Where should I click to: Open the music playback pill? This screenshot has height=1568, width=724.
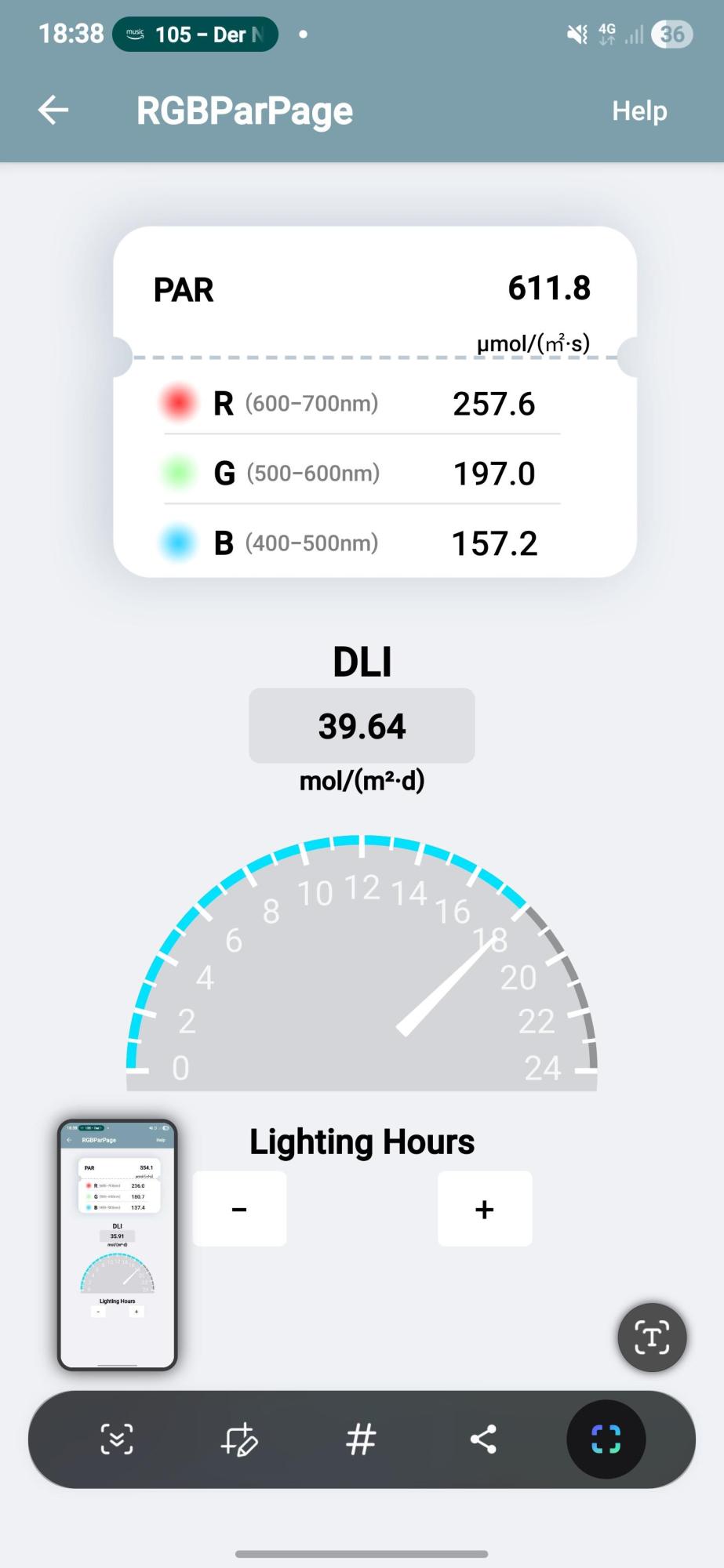pos(195,34)
